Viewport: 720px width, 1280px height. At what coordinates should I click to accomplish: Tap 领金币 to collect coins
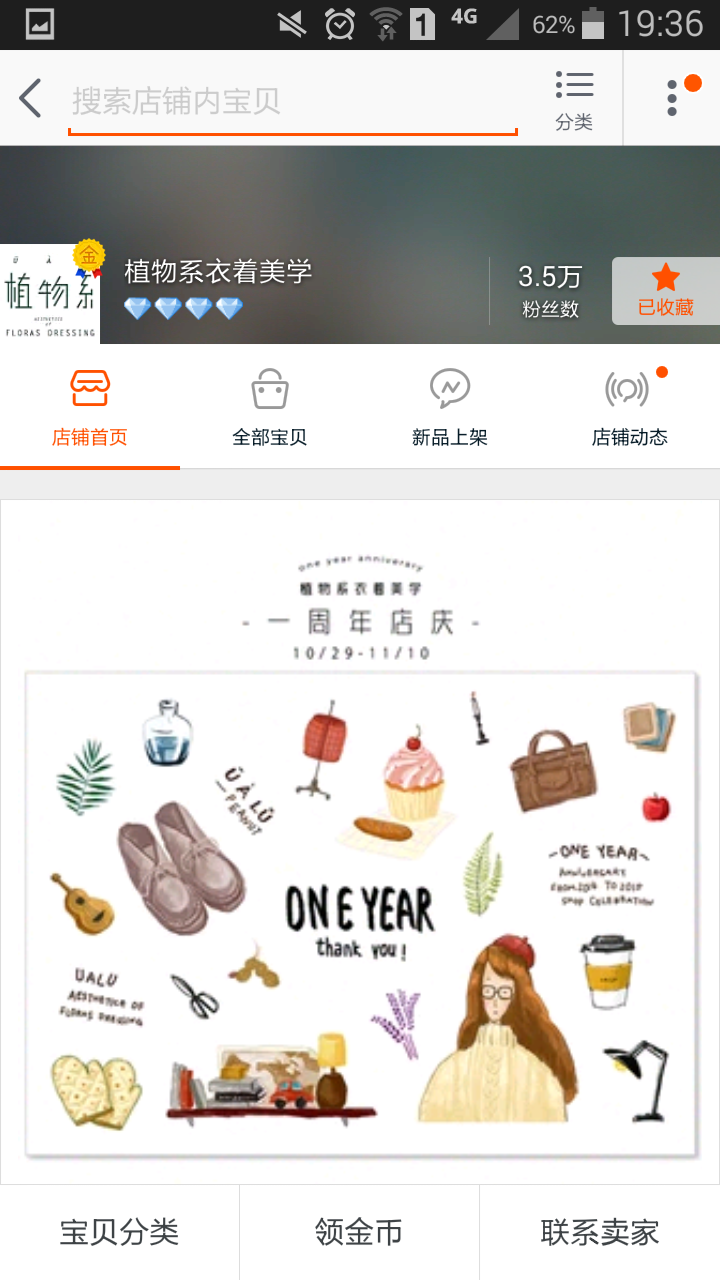(x=359, y=1232)
